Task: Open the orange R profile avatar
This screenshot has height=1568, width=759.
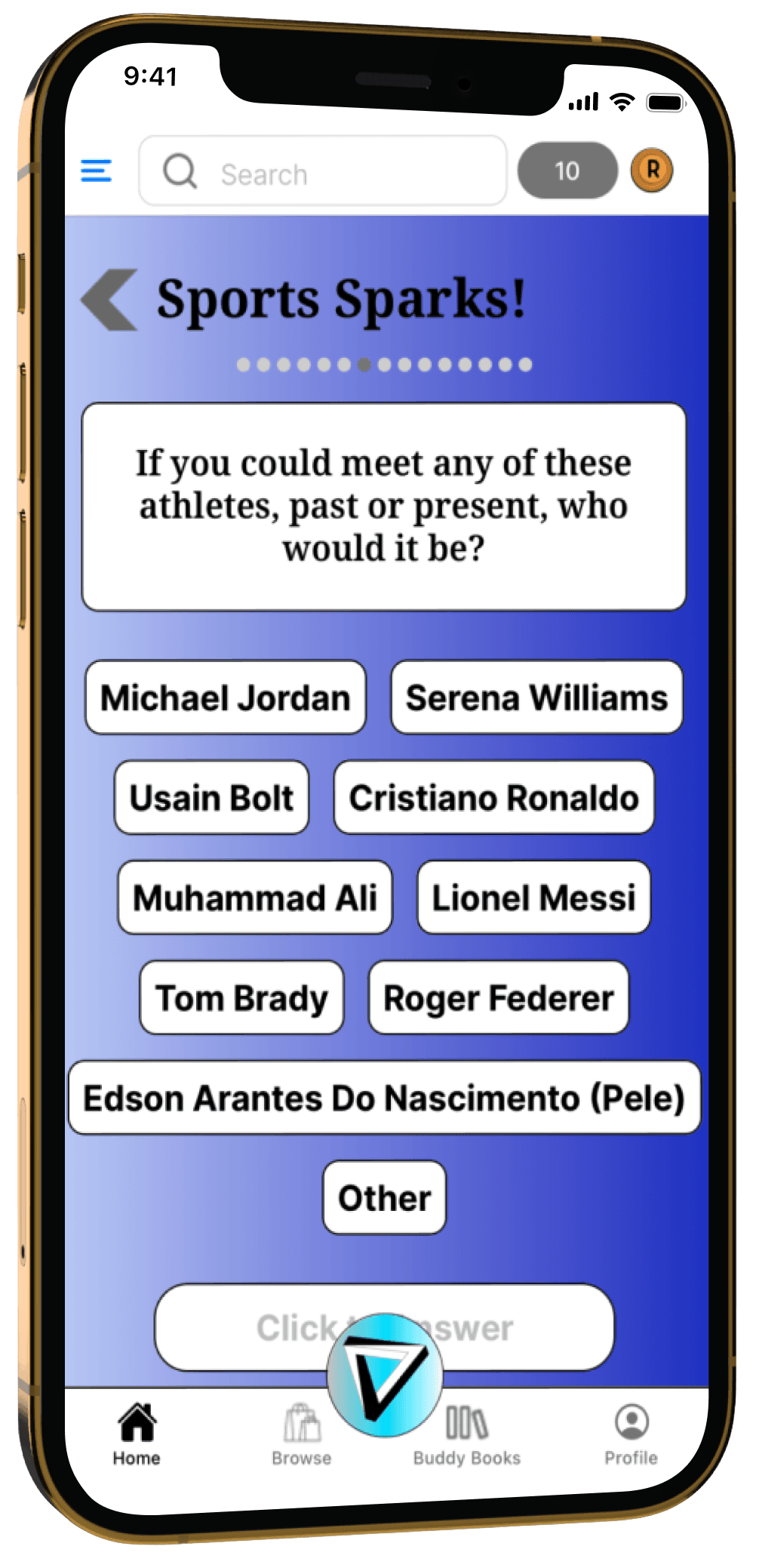Action: (652, 171)
